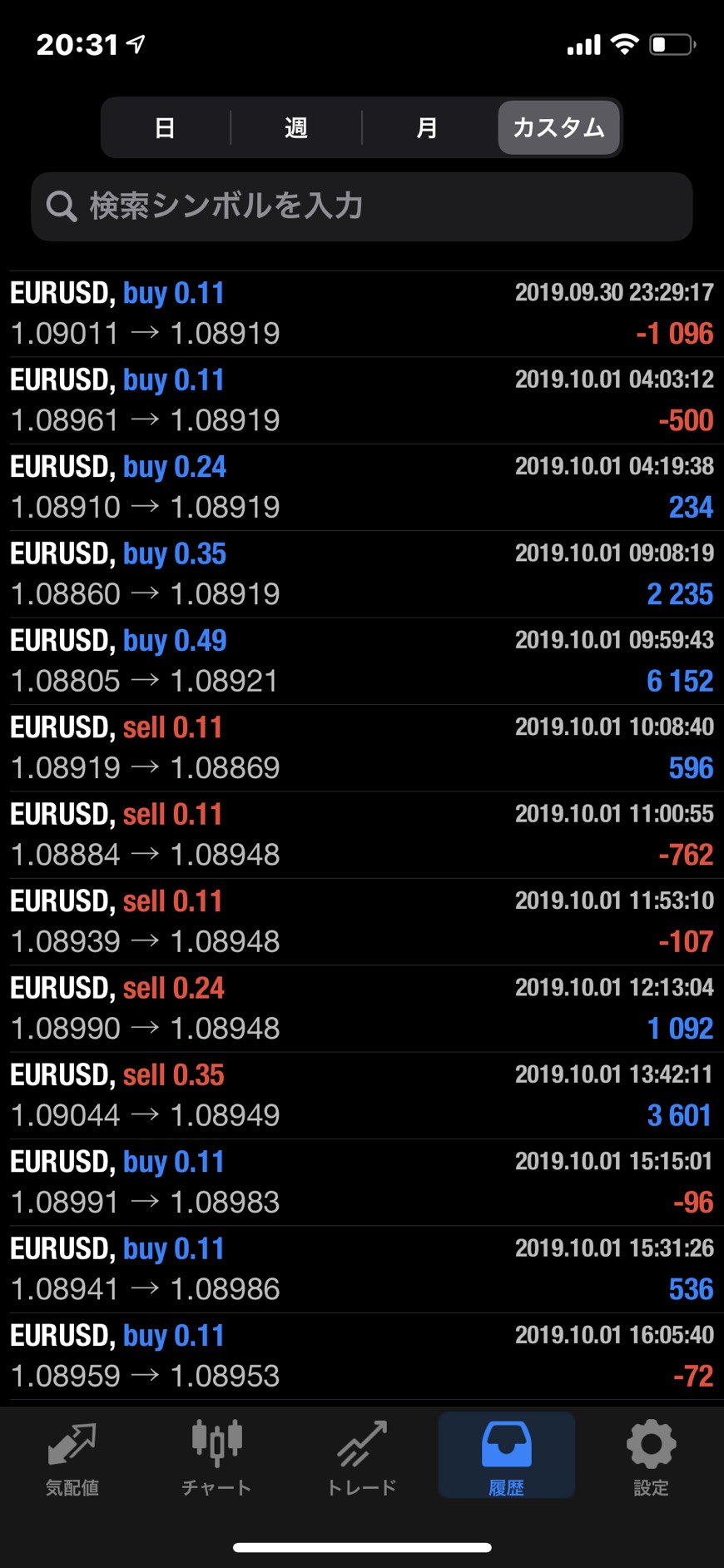
Task: Open the sell 0.35 trade at 13:42:11
Action: click(362, 1095)
